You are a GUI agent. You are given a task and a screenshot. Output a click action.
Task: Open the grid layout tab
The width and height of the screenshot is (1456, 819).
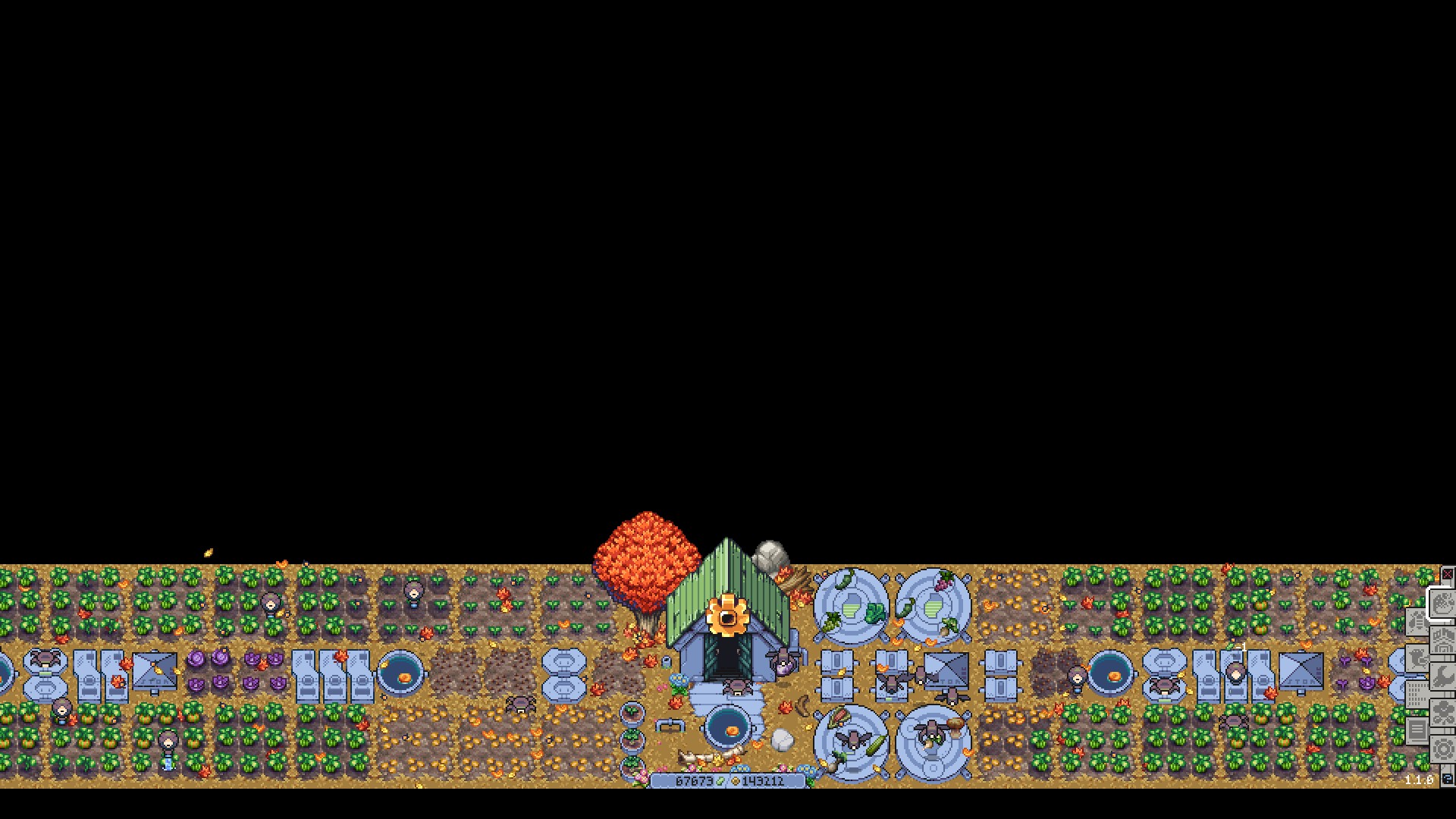click(1417, 695)
